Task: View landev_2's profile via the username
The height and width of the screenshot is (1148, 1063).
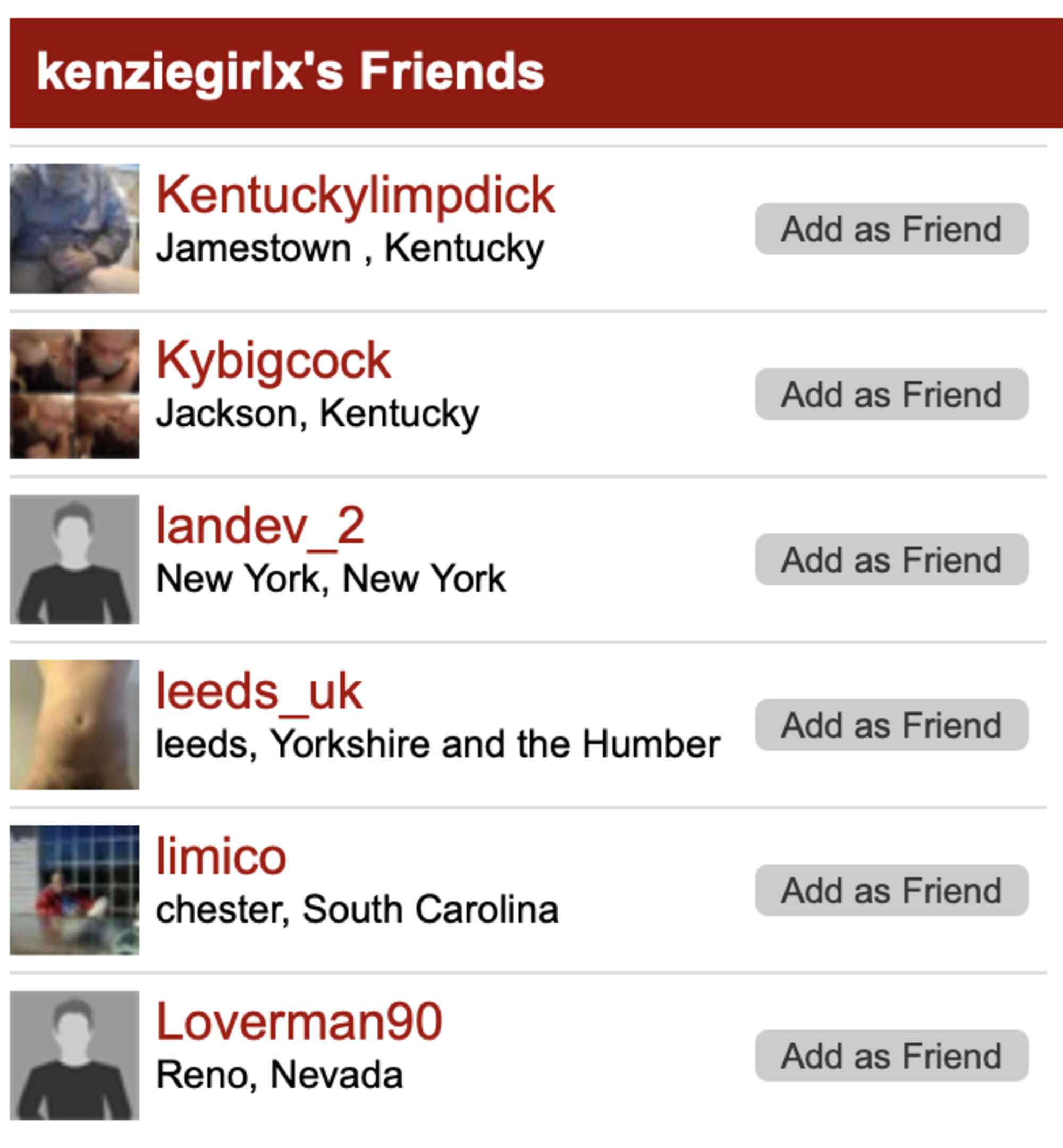Action: (260, 526)
